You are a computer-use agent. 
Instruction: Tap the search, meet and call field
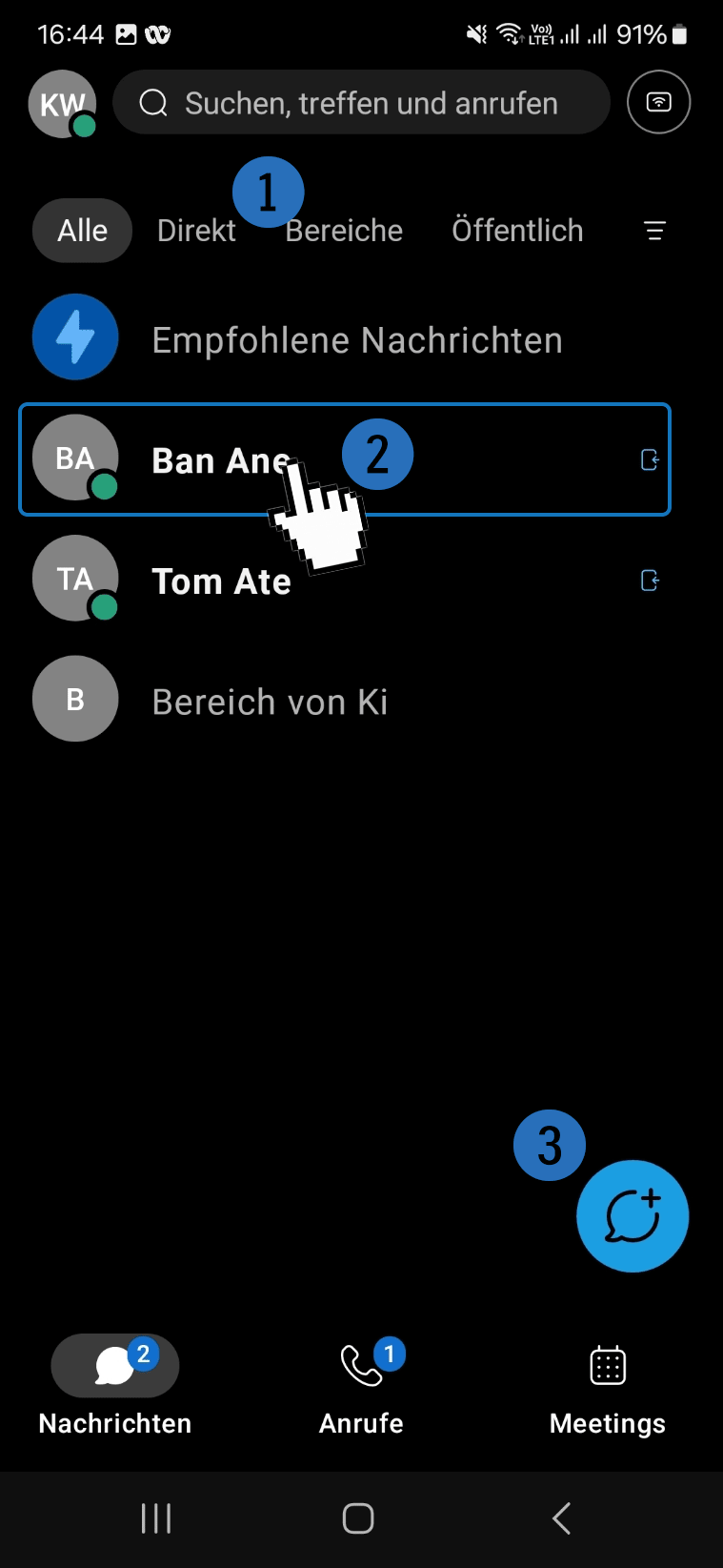point(361,103)
